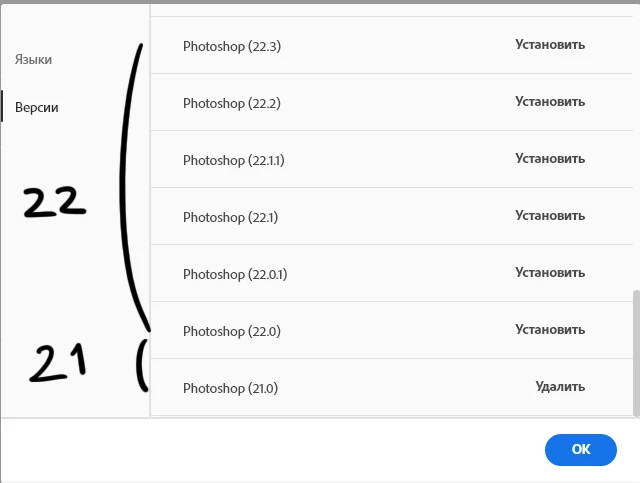Viewport: 640px width, 483px height.
Task: Confirm with the OK button
Action: pyautogui.click(x=581, y=450)
